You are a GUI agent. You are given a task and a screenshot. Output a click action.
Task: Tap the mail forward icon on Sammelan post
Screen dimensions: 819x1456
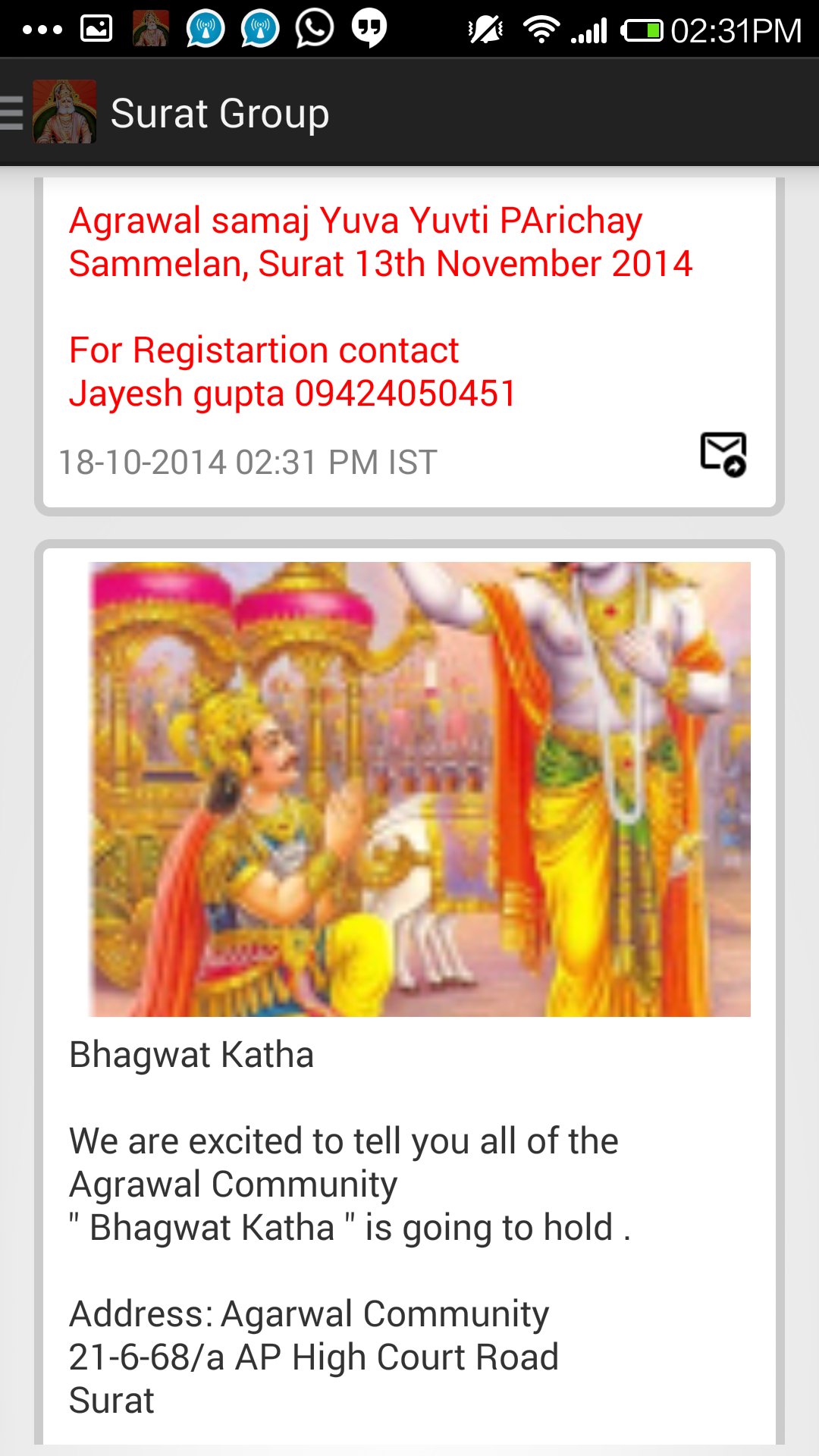click(723, 454)
